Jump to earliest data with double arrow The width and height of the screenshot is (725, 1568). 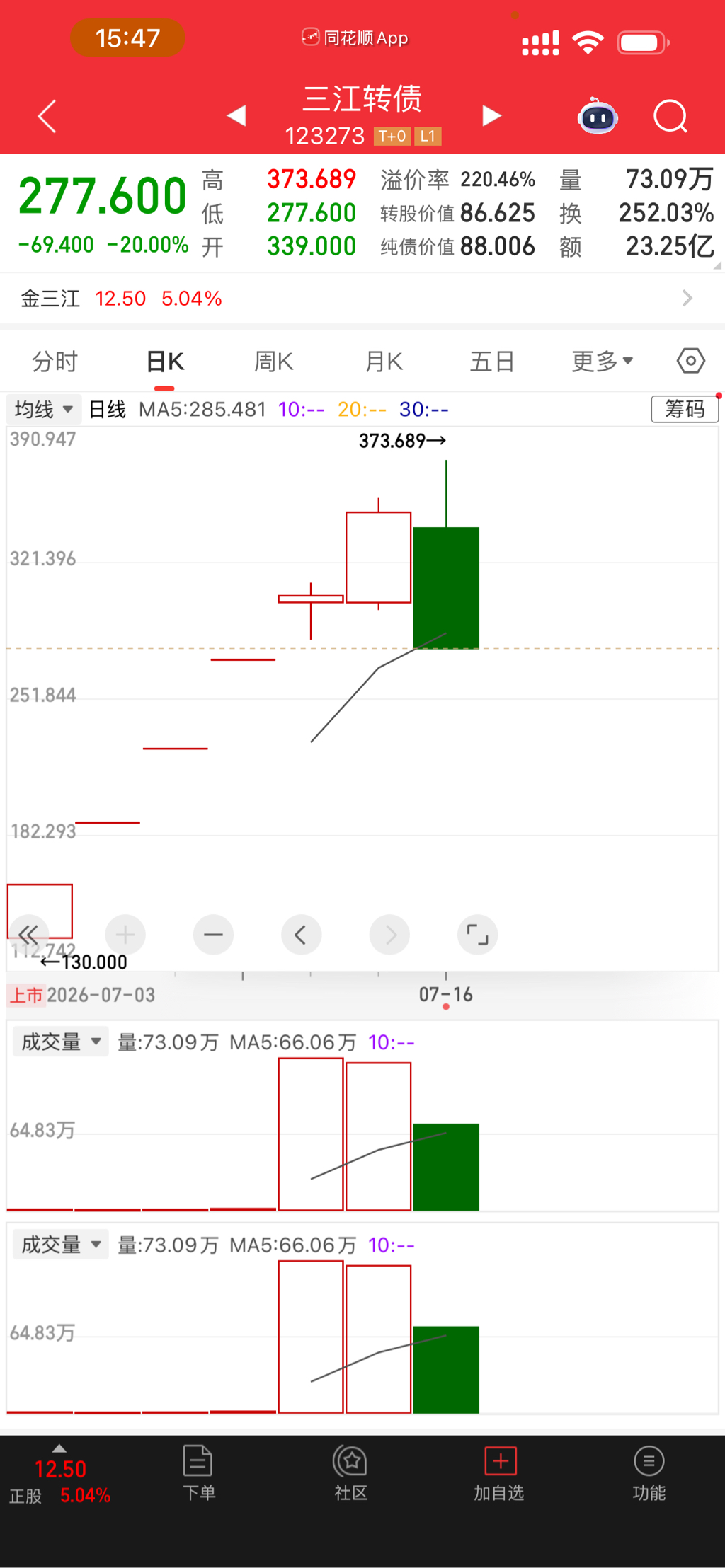click(x=28, y=935)
